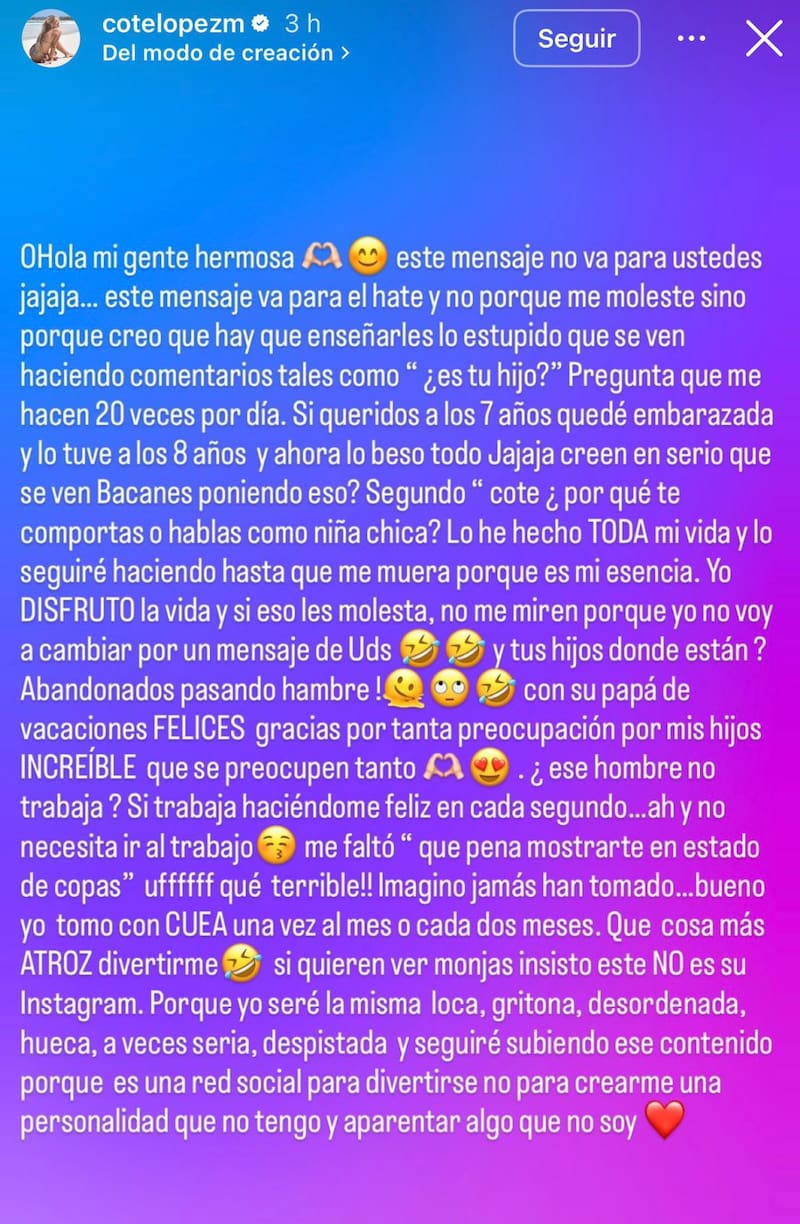Open cotelopezm's profile picture
The width and height of the screenshot is (800, 1224).
52,39
